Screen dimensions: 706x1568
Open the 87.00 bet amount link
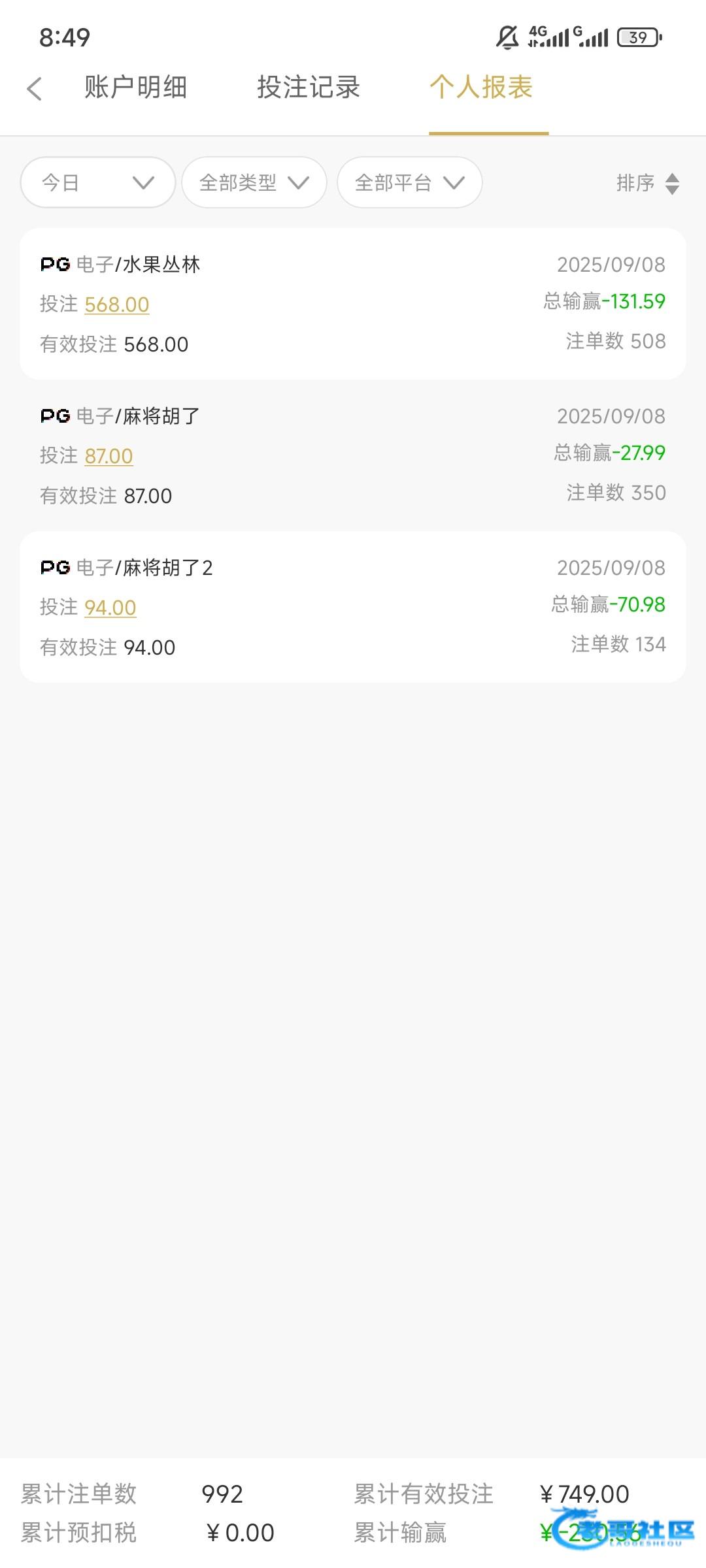(x=109, y=456)
